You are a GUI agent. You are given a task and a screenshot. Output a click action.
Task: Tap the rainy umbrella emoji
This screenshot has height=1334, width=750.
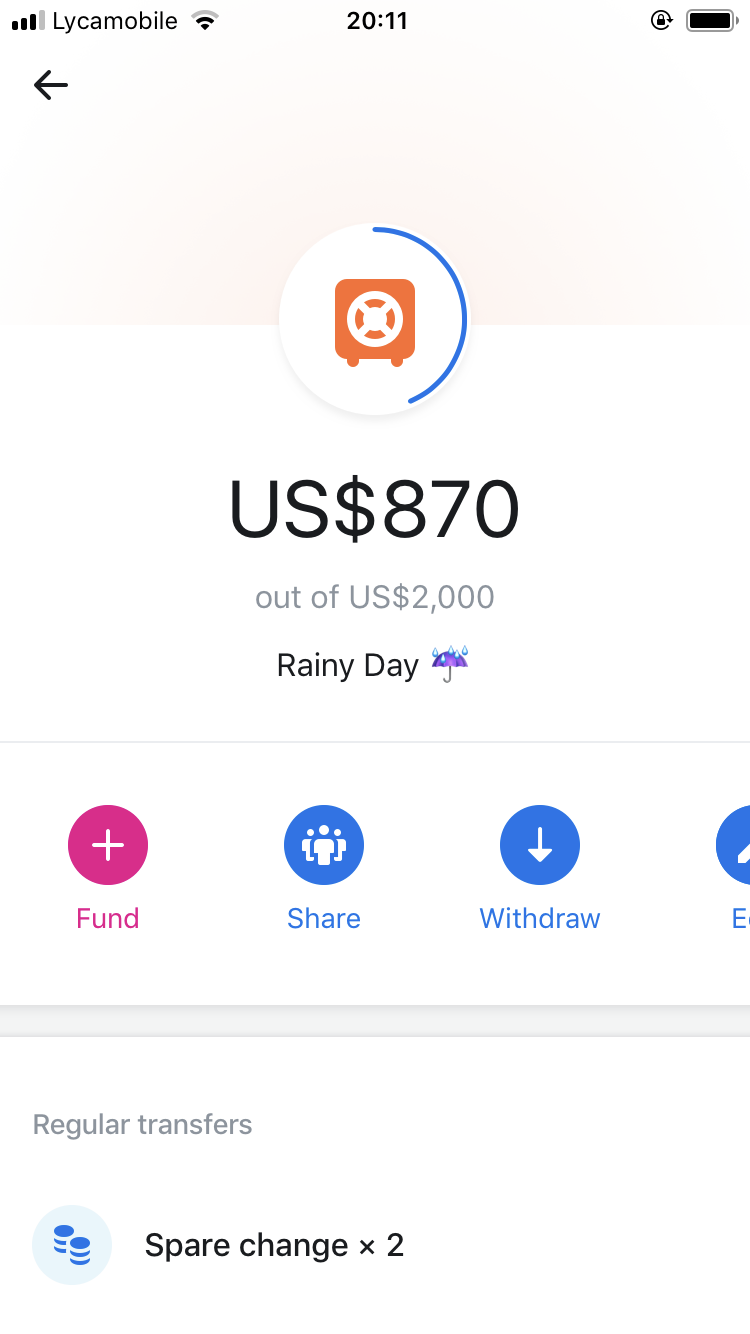click(452, 662)
